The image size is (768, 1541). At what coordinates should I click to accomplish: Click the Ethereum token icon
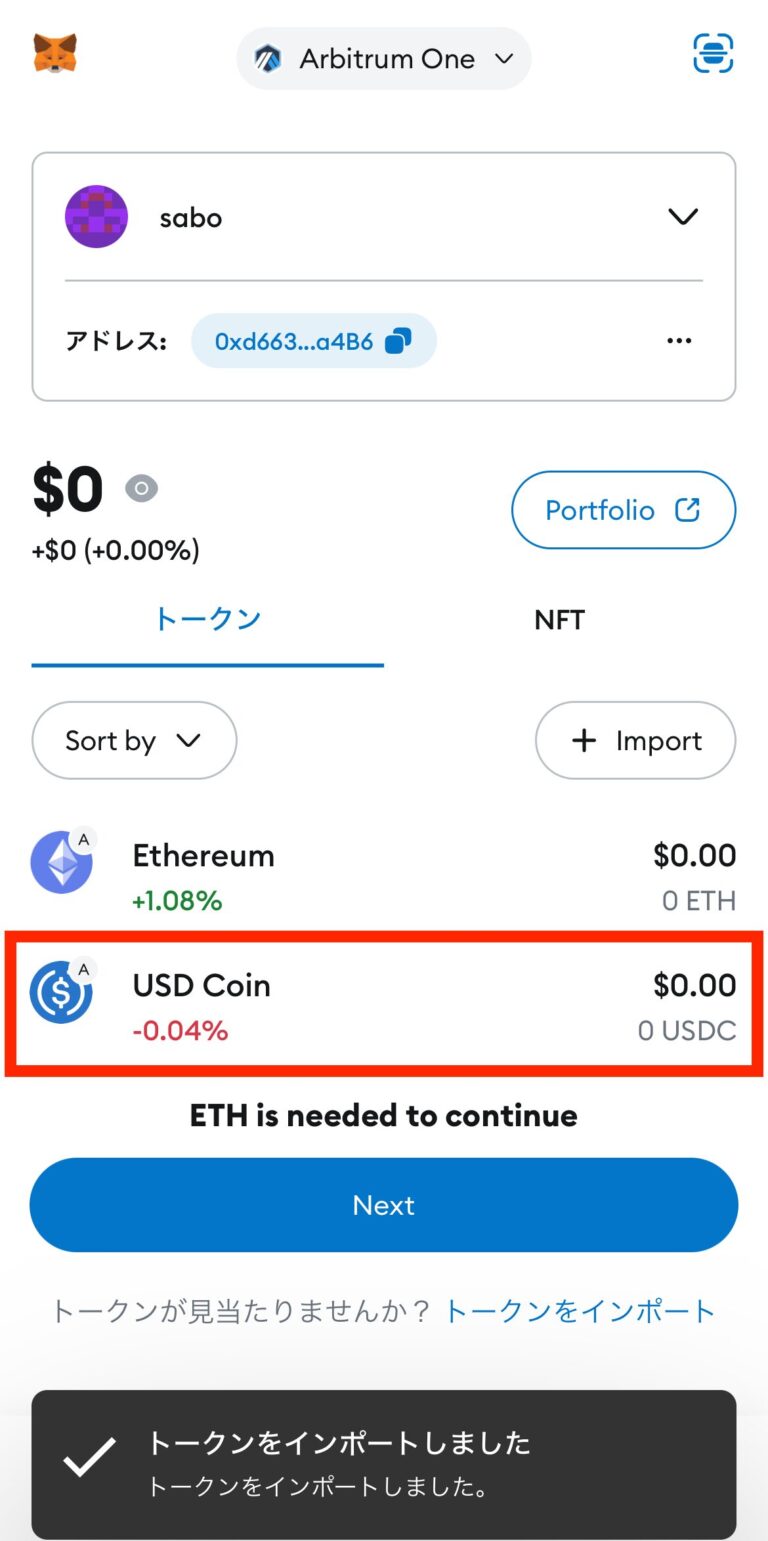(62, 861)
